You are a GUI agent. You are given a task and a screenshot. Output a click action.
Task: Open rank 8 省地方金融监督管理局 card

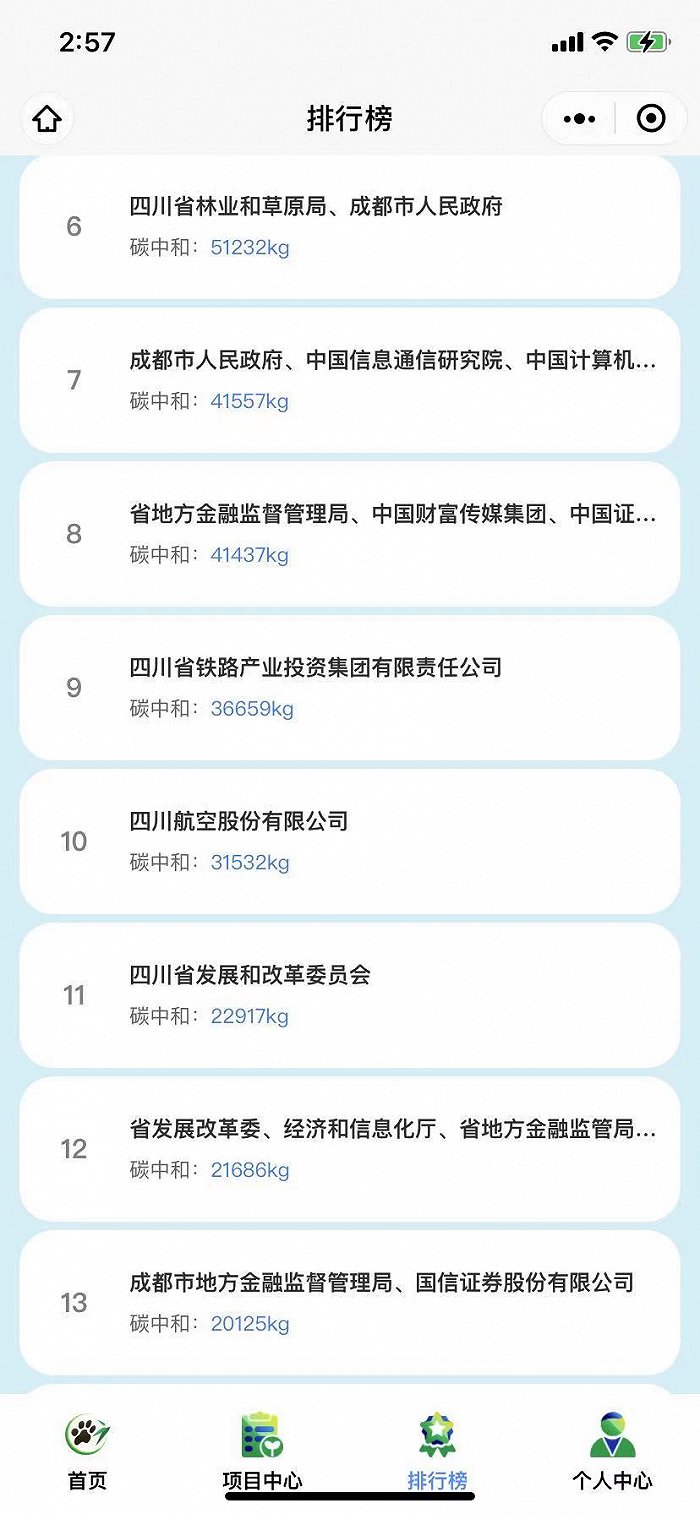(350, 534)
